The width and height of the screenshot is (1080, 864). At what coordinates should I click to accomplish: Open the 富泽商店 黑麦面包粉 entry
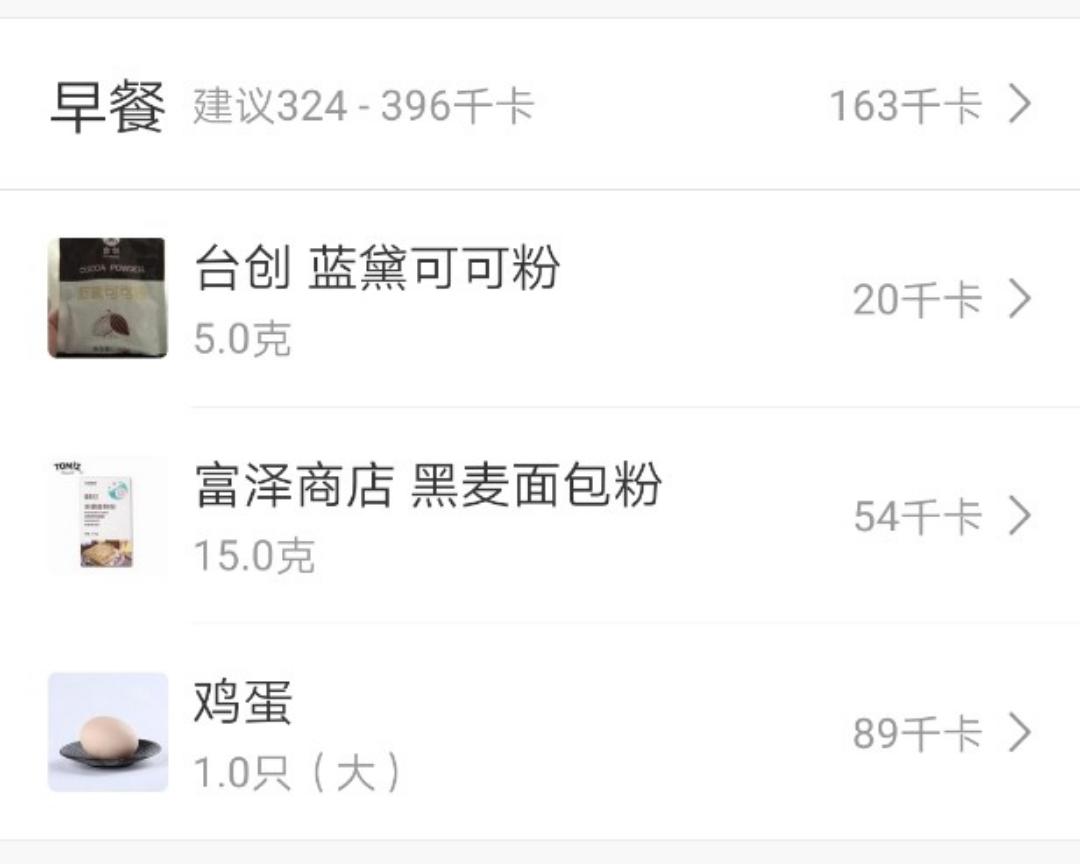pos(540,515)
